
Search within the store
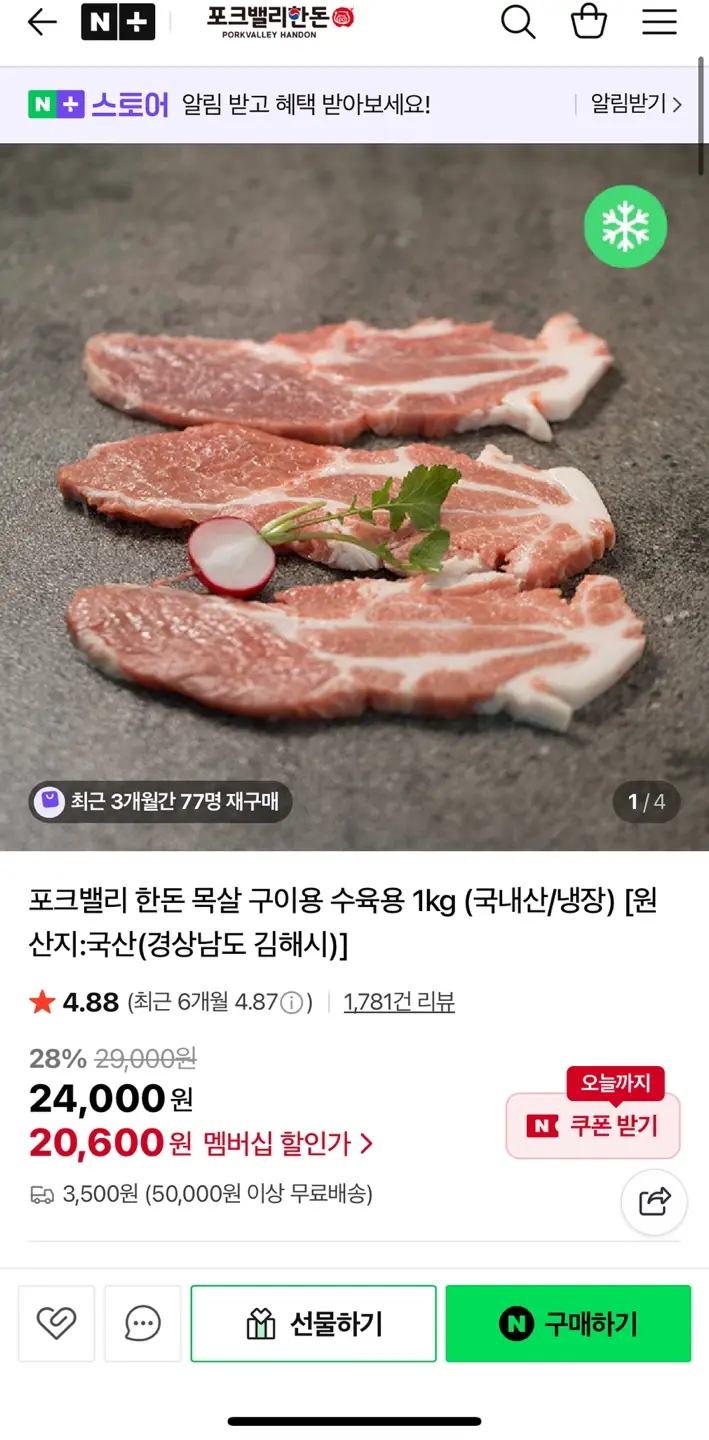pyautogui.click(x=518, y=22)
